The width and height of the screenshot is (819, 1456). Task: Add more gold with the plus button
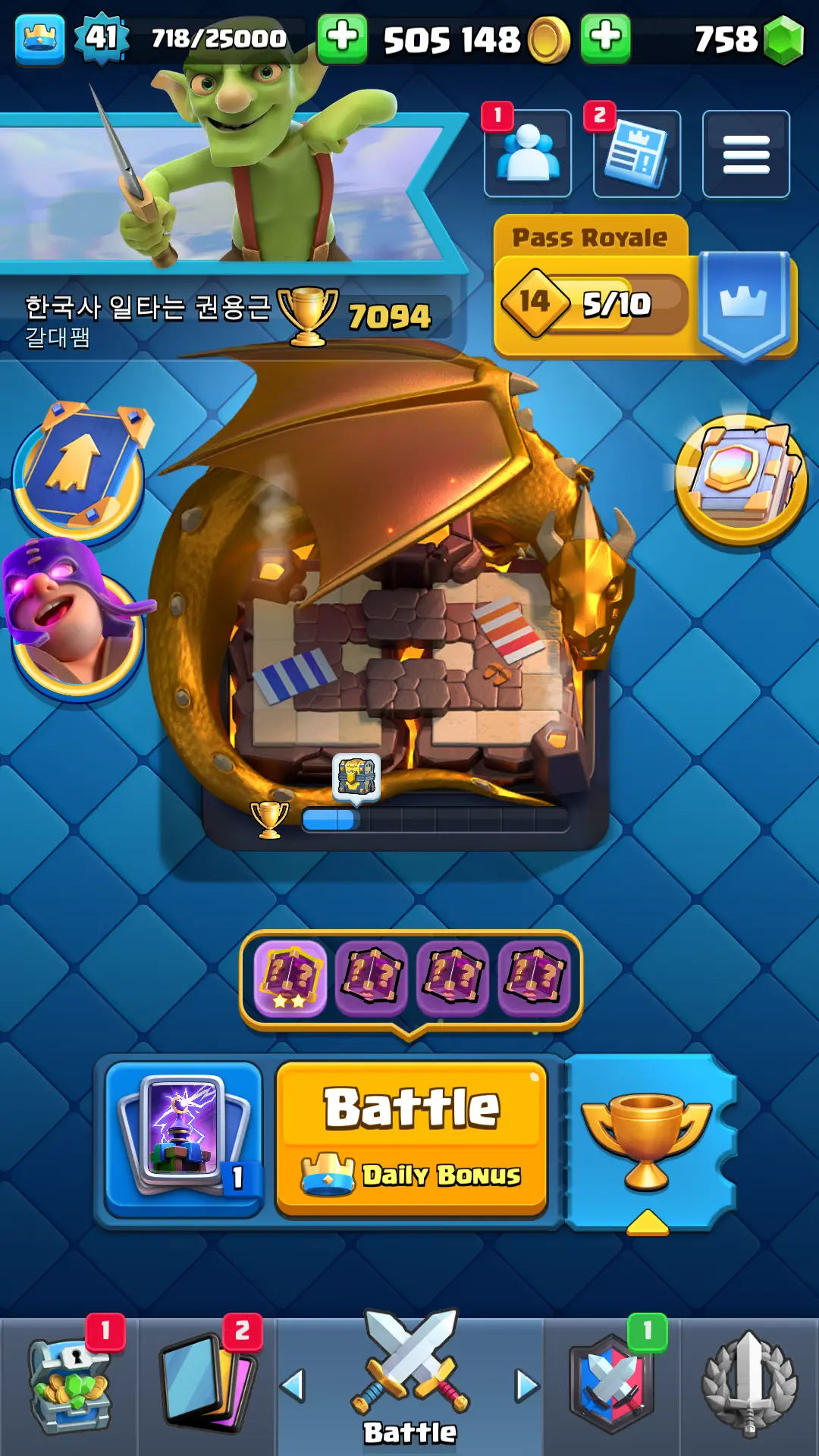pyautogui.click(x=342, y=38)
